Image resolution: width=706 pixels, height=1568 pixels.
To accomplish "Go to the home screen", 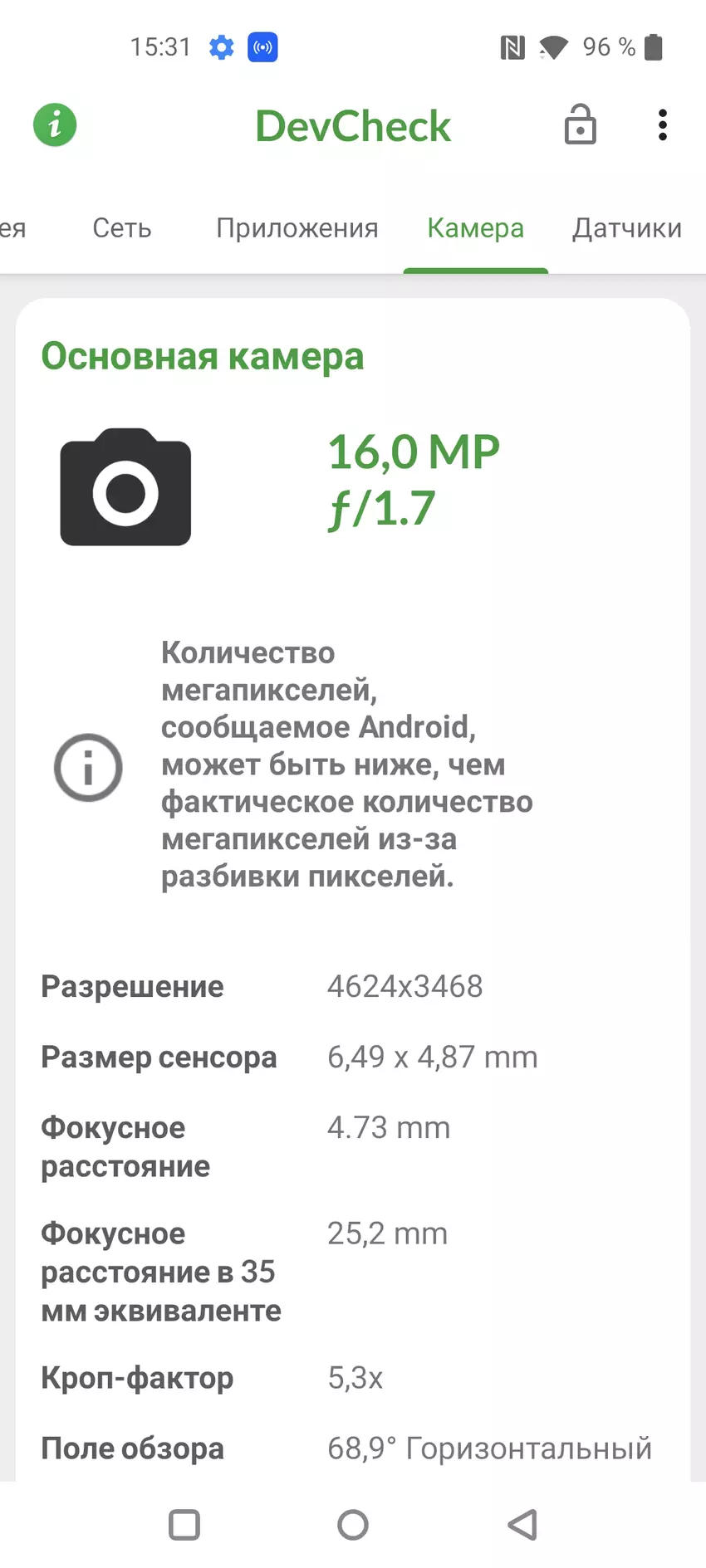I will point(353,1524).
